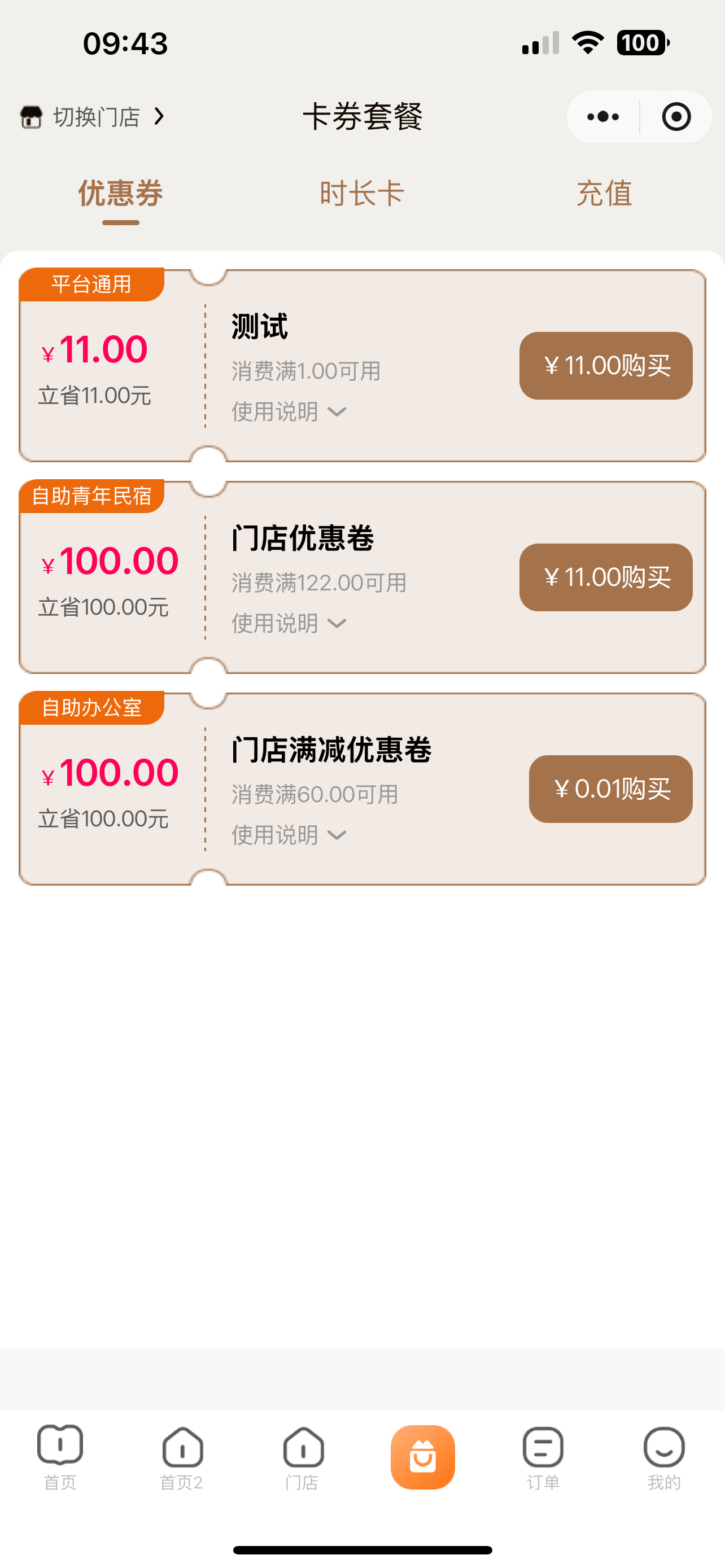Expand 使用说明 under 门店满减优惠卷

[x=289, y=835]
